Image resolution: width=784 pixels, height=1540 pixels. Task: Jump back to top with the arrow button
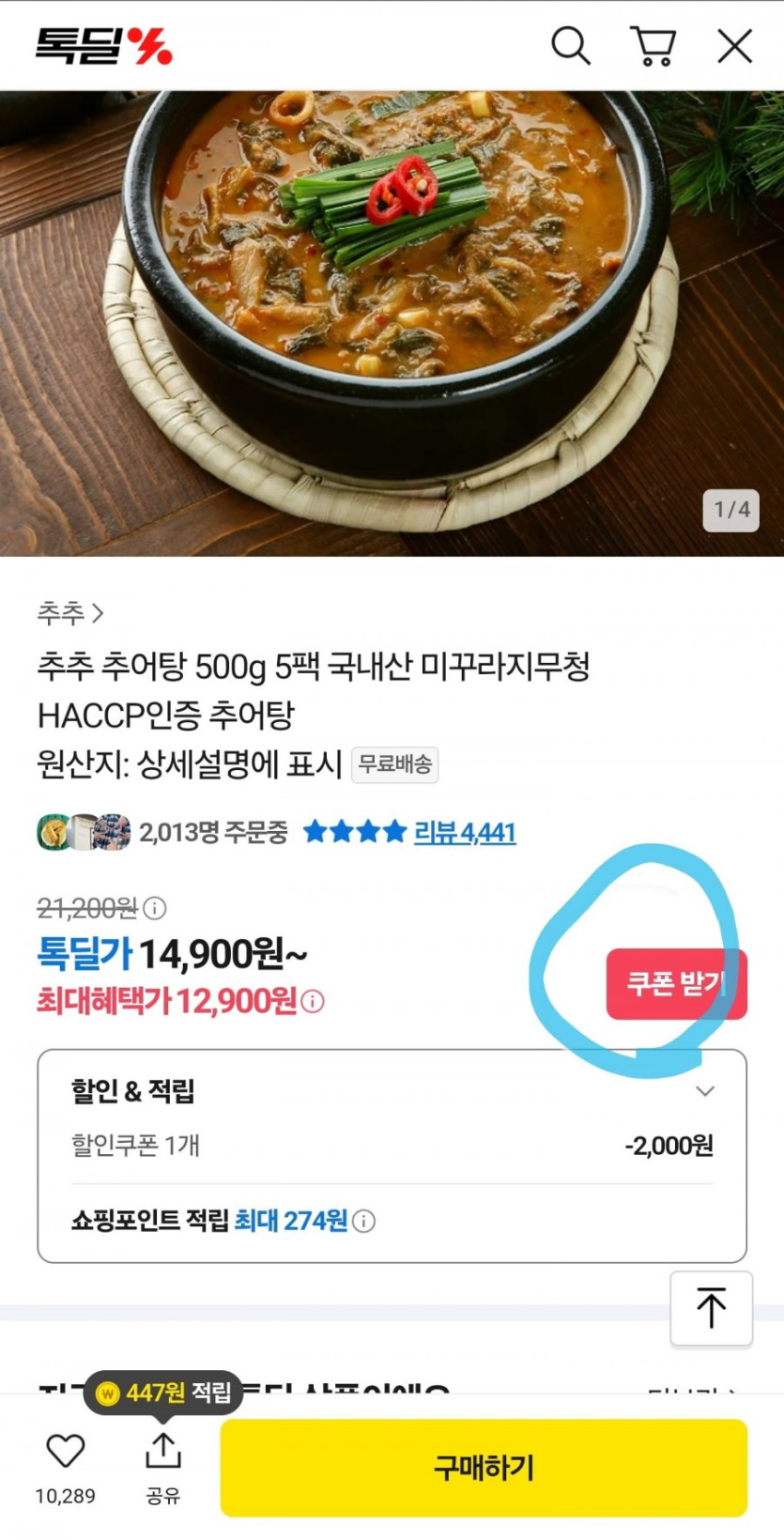711,1308
